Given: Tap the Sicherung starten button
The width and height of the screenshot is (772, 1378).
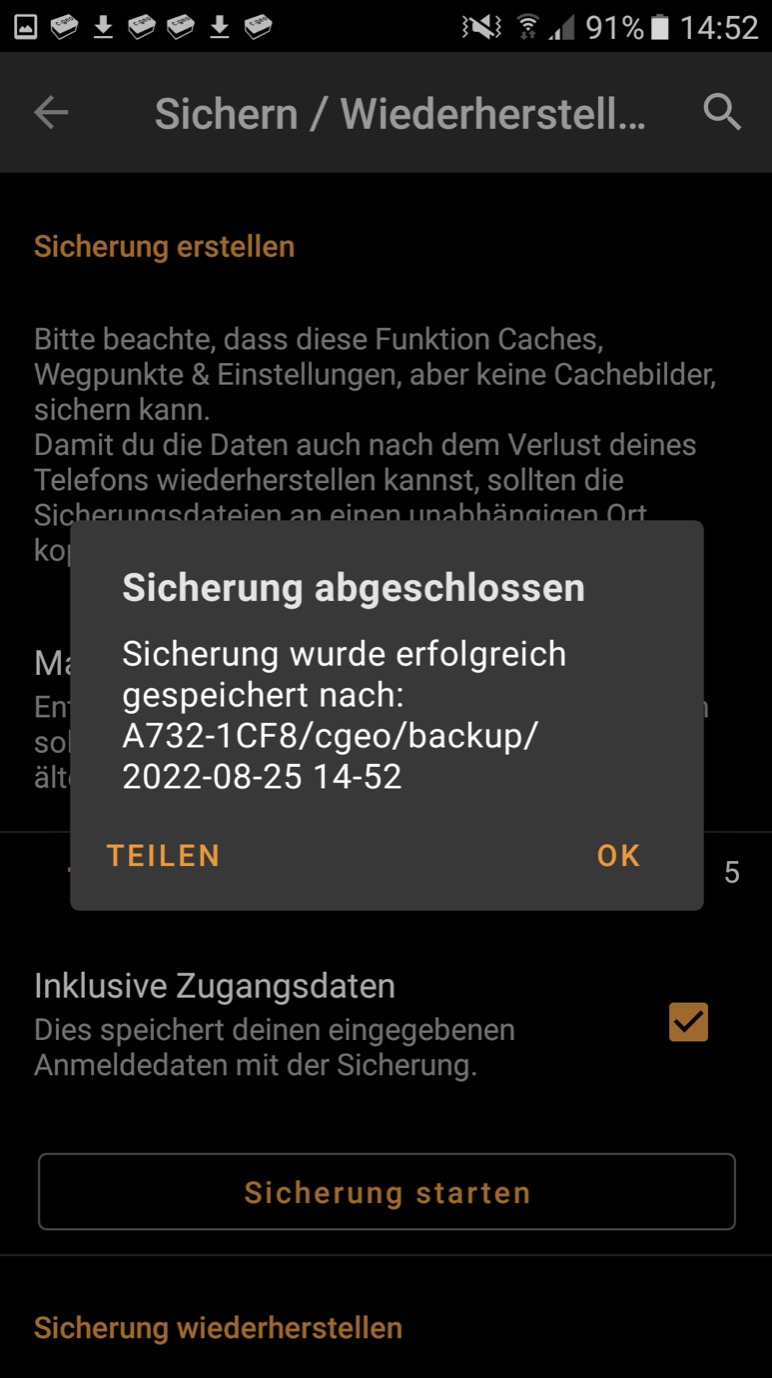Looking at the screenshot, I should [387, 1192].
